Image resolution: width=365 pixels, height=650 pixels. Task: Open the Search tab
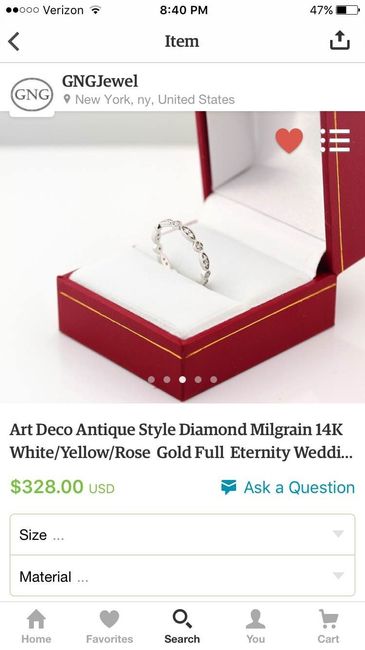pyautogui.click(x=182, y=626)
